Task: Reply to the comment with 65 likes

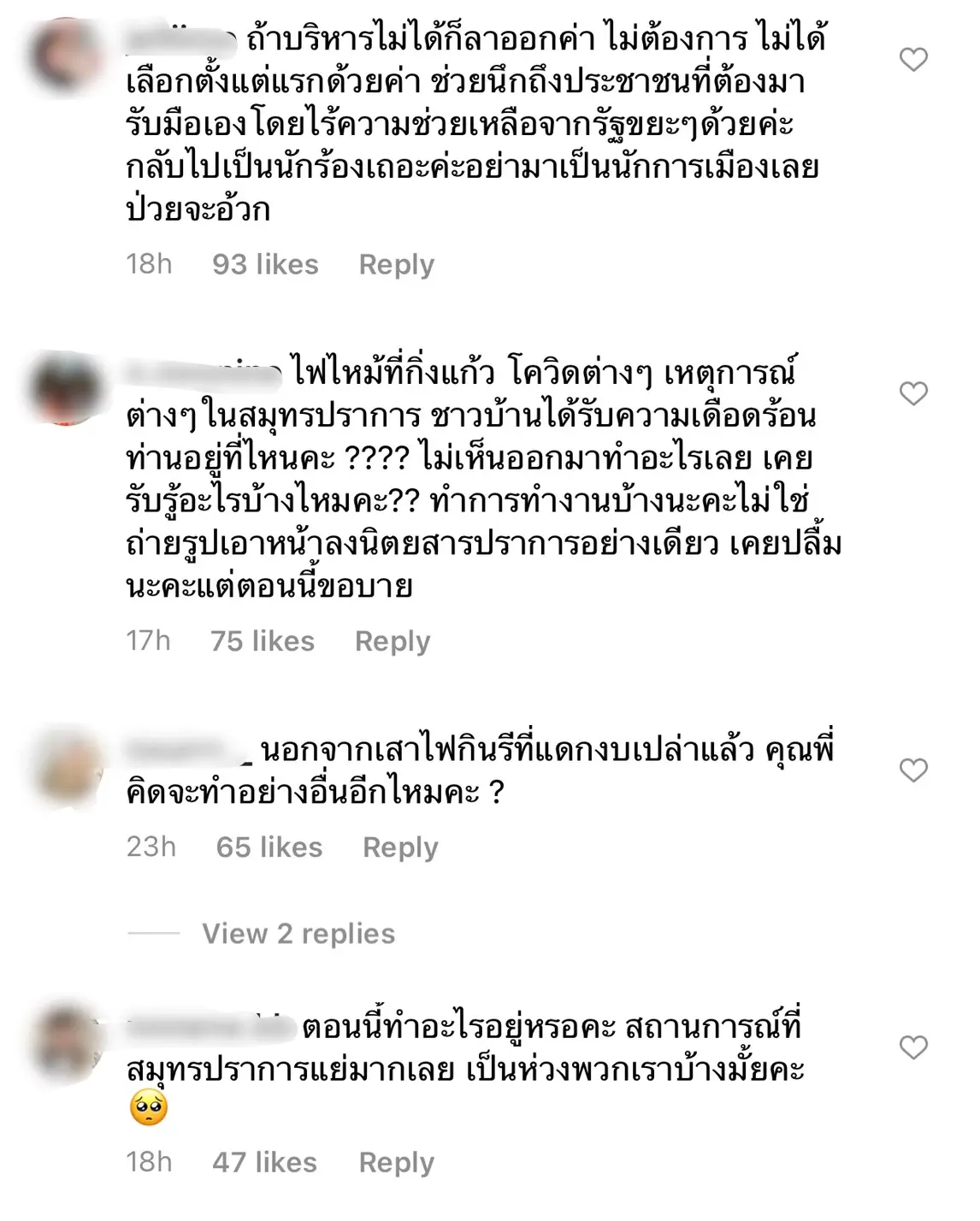Action: [400, 847]
